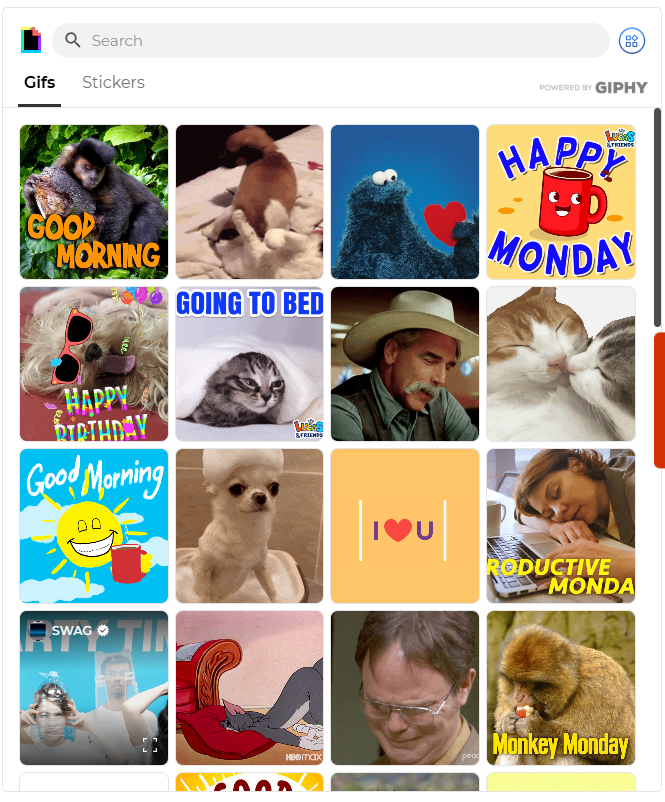Select the cowboy with mustache GIF
The image size is (665, 802).
tap(405, 364)
